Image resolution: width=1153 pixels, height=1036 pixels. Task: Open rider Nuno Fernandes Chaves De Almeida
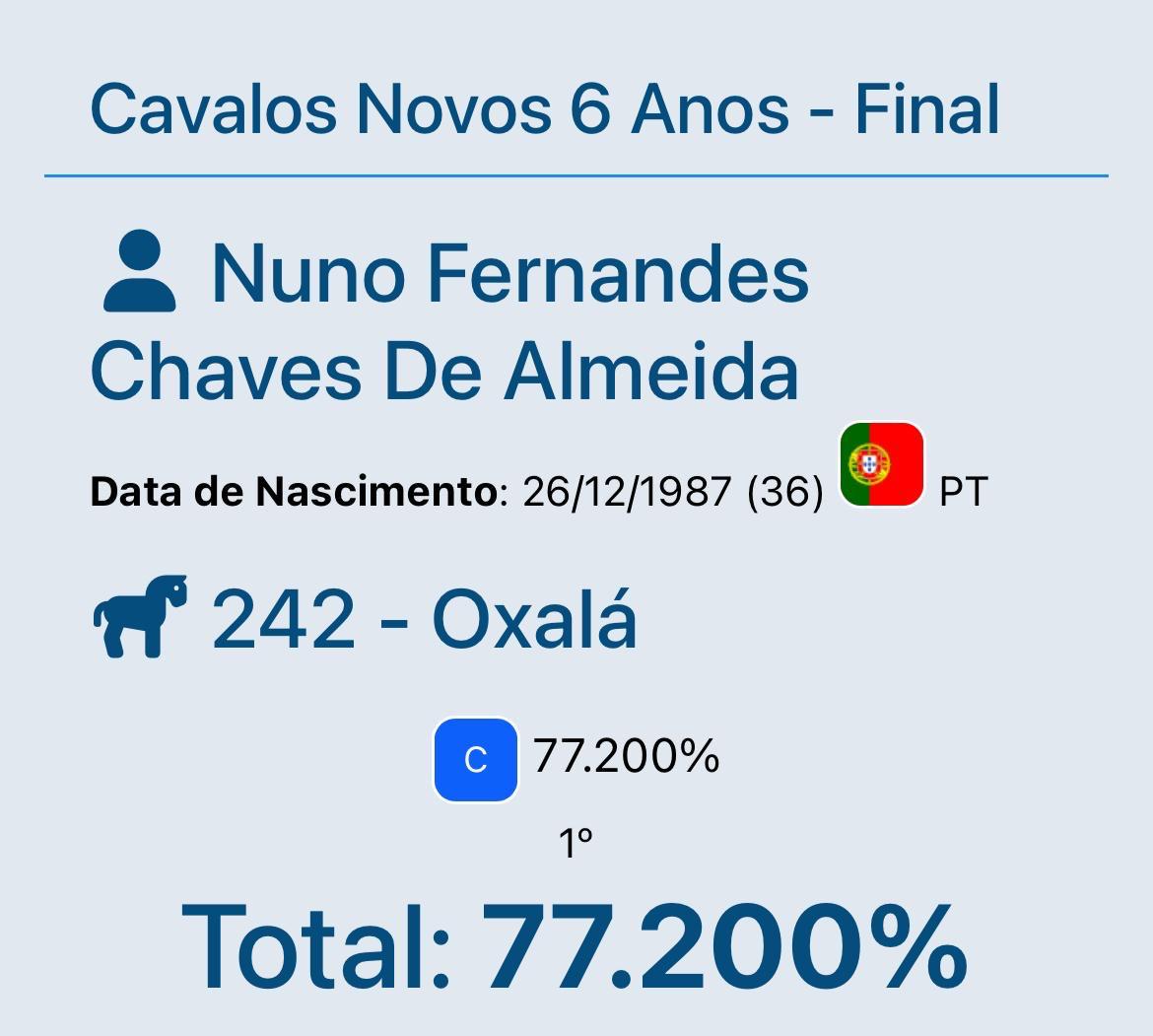(x=450, y=322)
